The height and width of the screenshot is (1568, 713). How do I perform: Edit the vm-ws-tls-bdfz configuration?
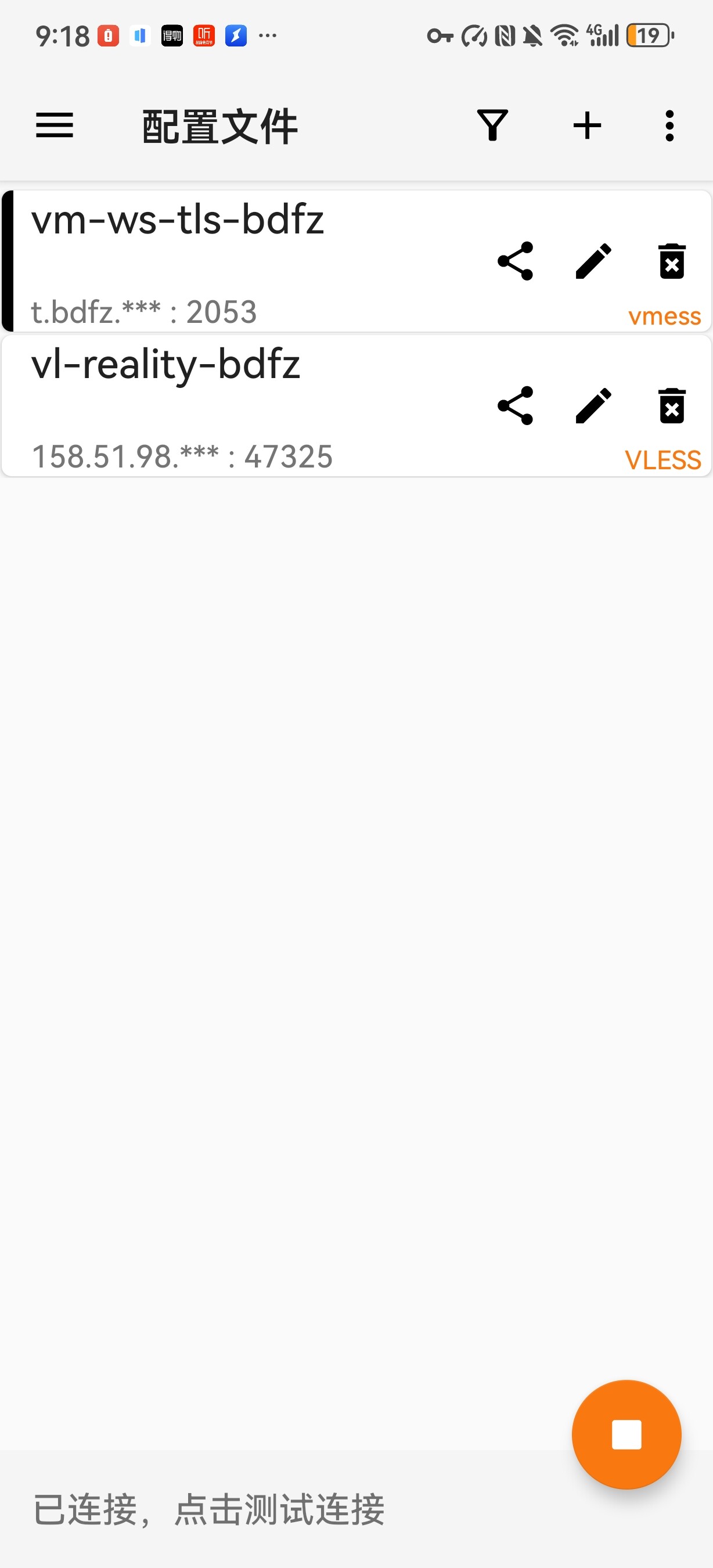click(x=592, y=262)
